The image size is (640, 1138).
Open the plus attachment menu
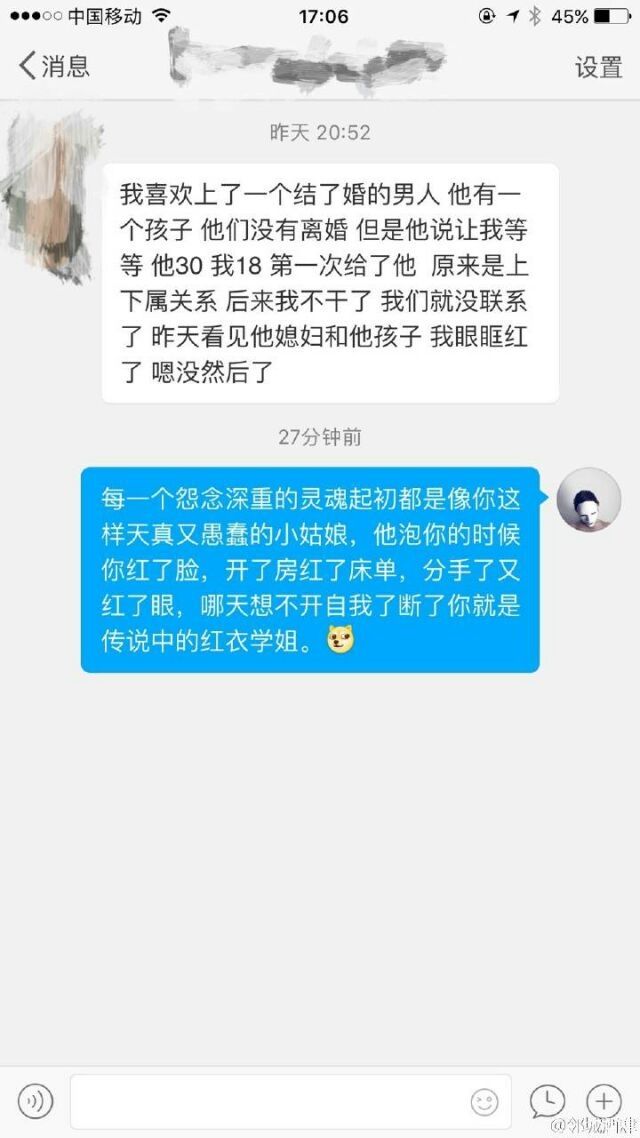click(604, 1101)
